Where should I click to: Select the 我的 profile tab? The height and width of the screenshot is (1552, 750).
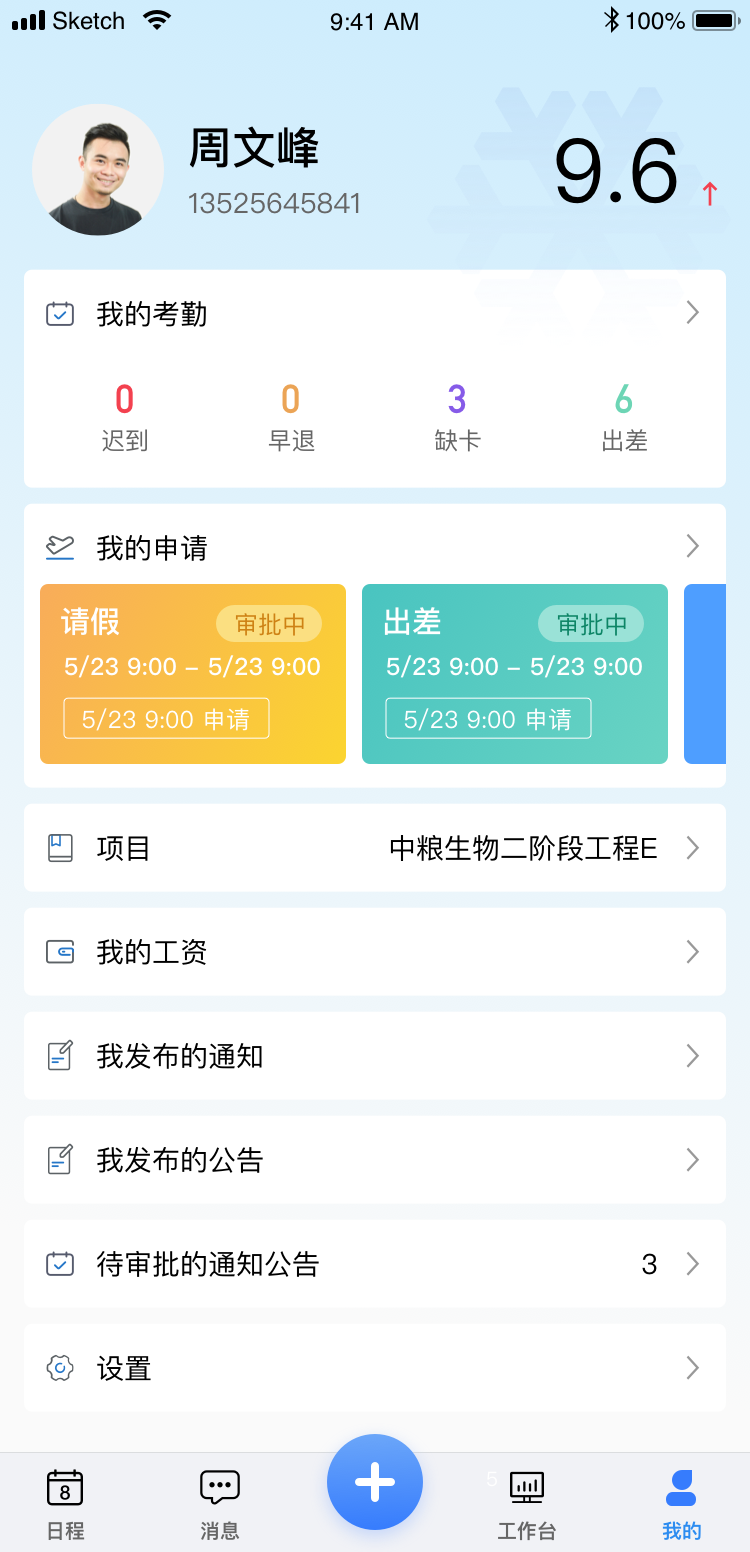point(681,1504)
